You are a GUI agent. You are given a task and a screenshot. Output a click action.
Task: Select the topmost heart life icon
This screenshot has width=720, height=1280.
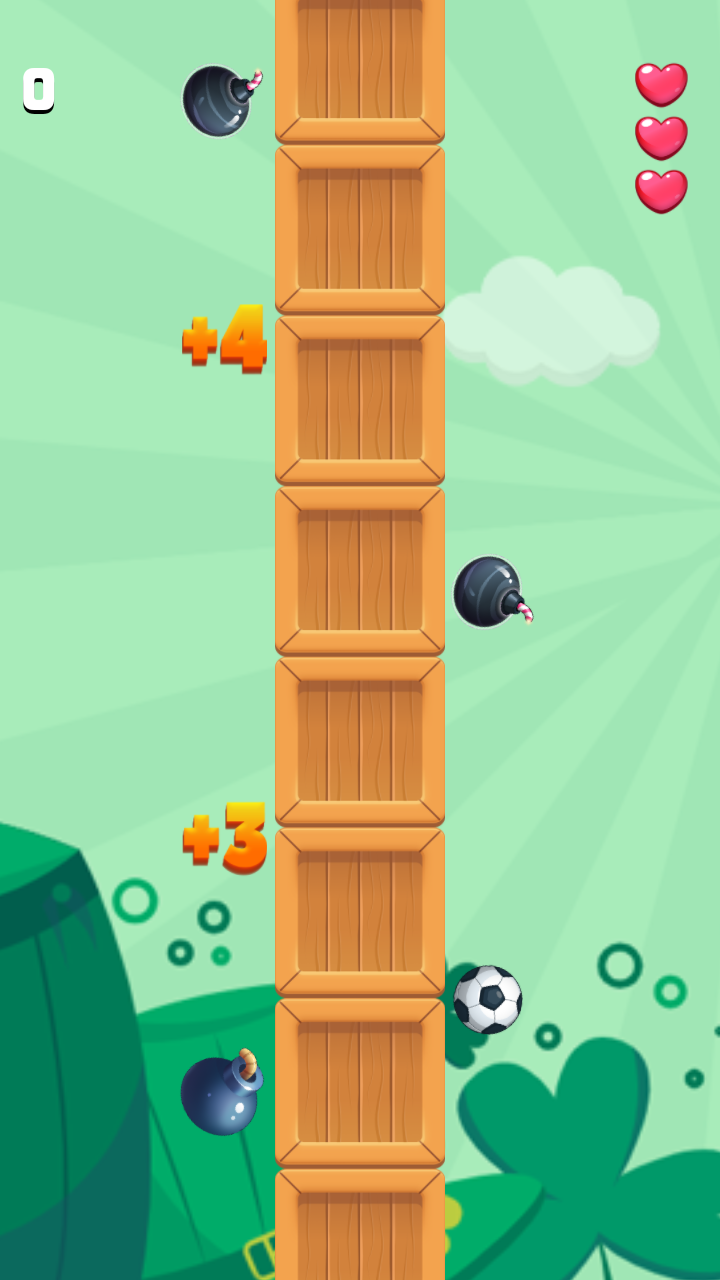[x=661, y=83]
